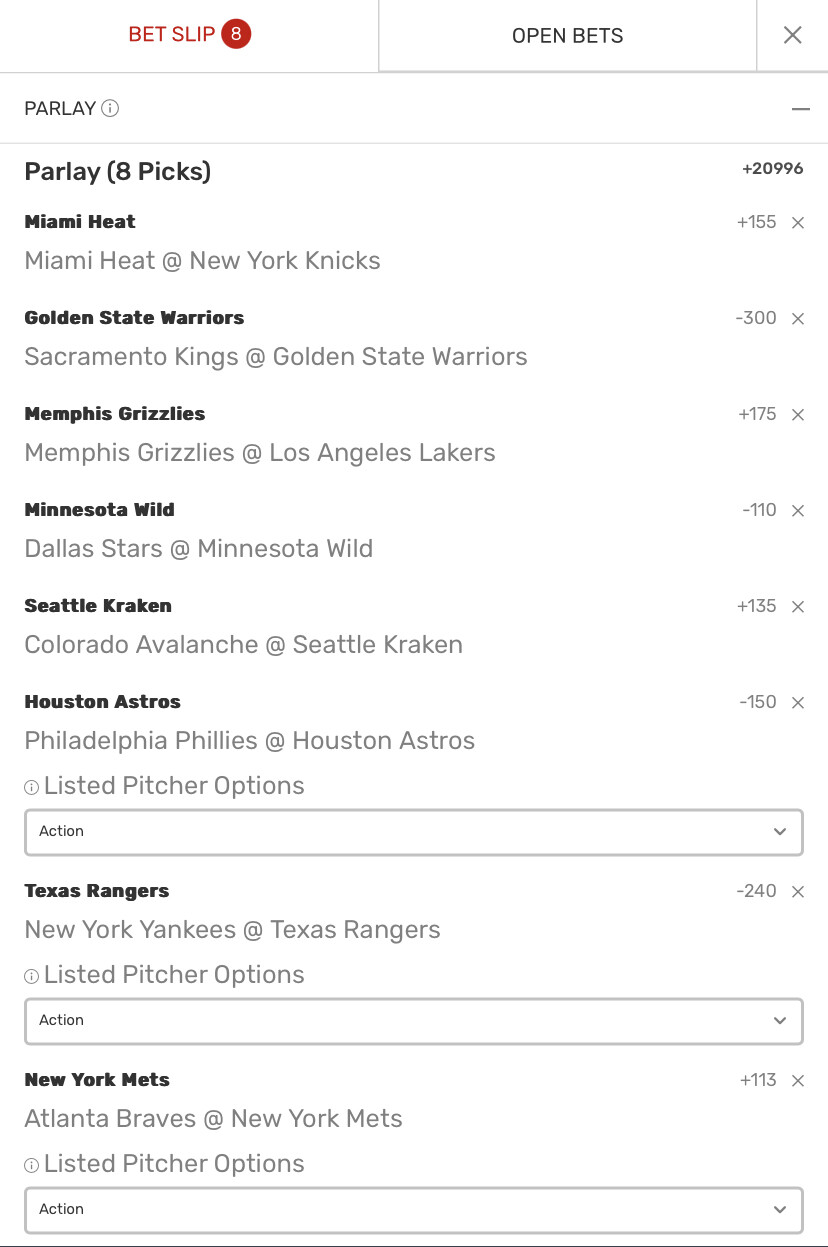Select the Bet Slip tab
The width and height of the screenshot is (828, 1247).
point(189,35)
